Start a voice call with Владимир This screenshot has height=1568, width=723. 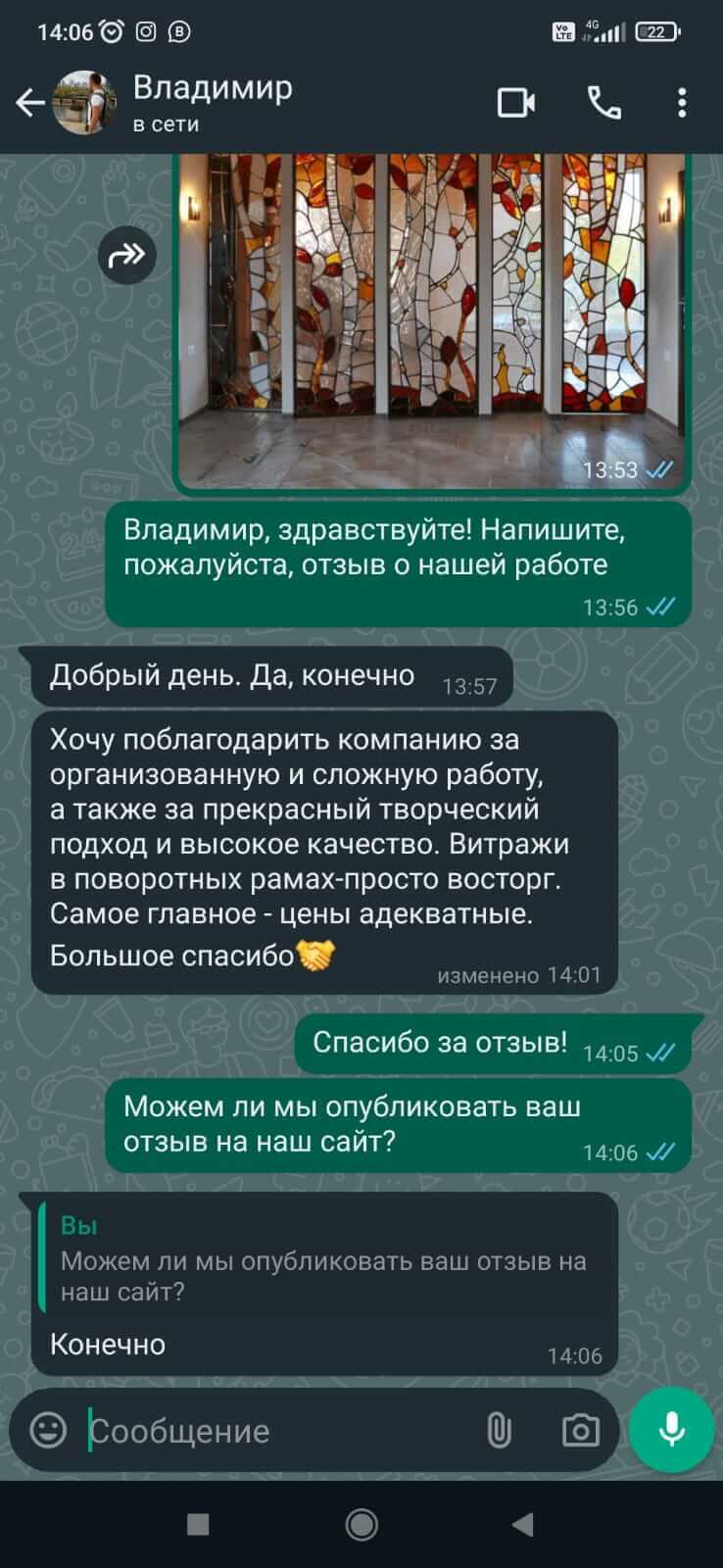coord(603,103)
